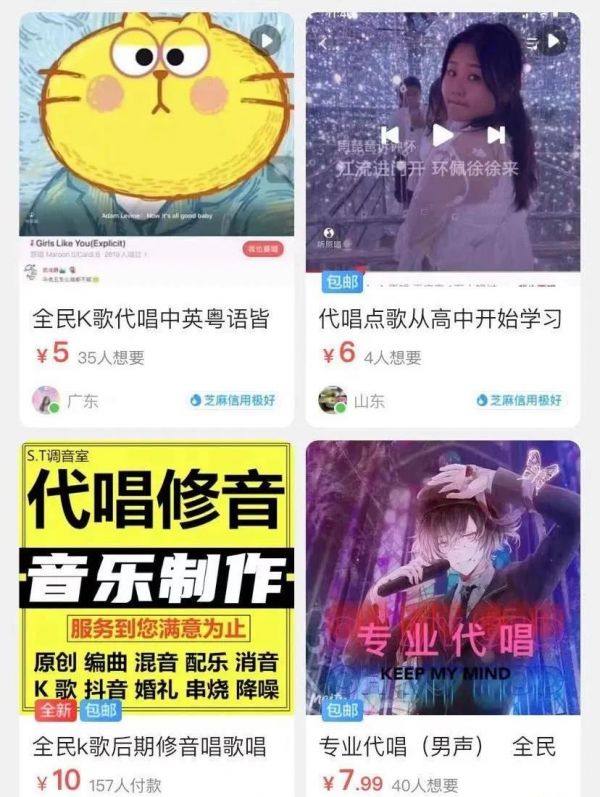Screen dimensions: 600x797
Task: Open the 专业代唱(男声) listing
Action: pyautogui.click(x=437, y=746)
